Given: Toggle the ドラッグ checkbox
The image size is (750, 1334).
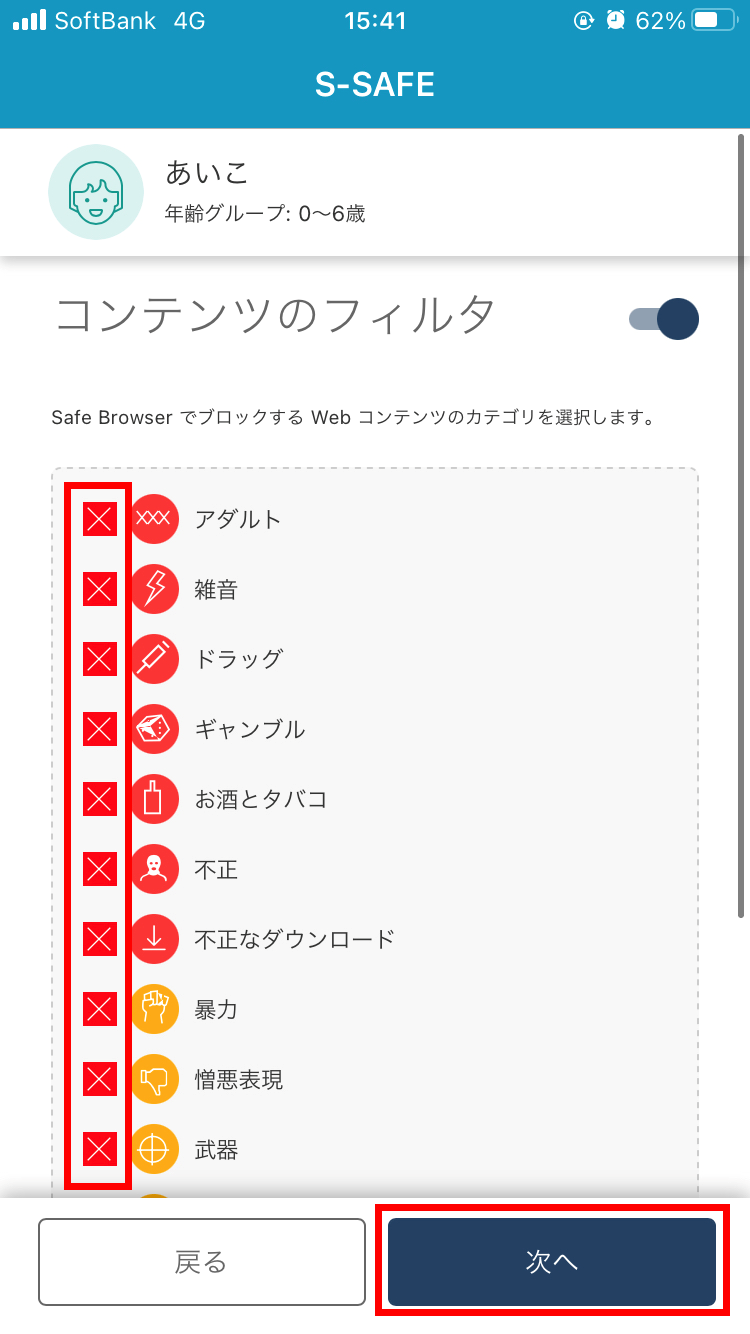Looking at the screenshot, I should click(x=99, y=659).
